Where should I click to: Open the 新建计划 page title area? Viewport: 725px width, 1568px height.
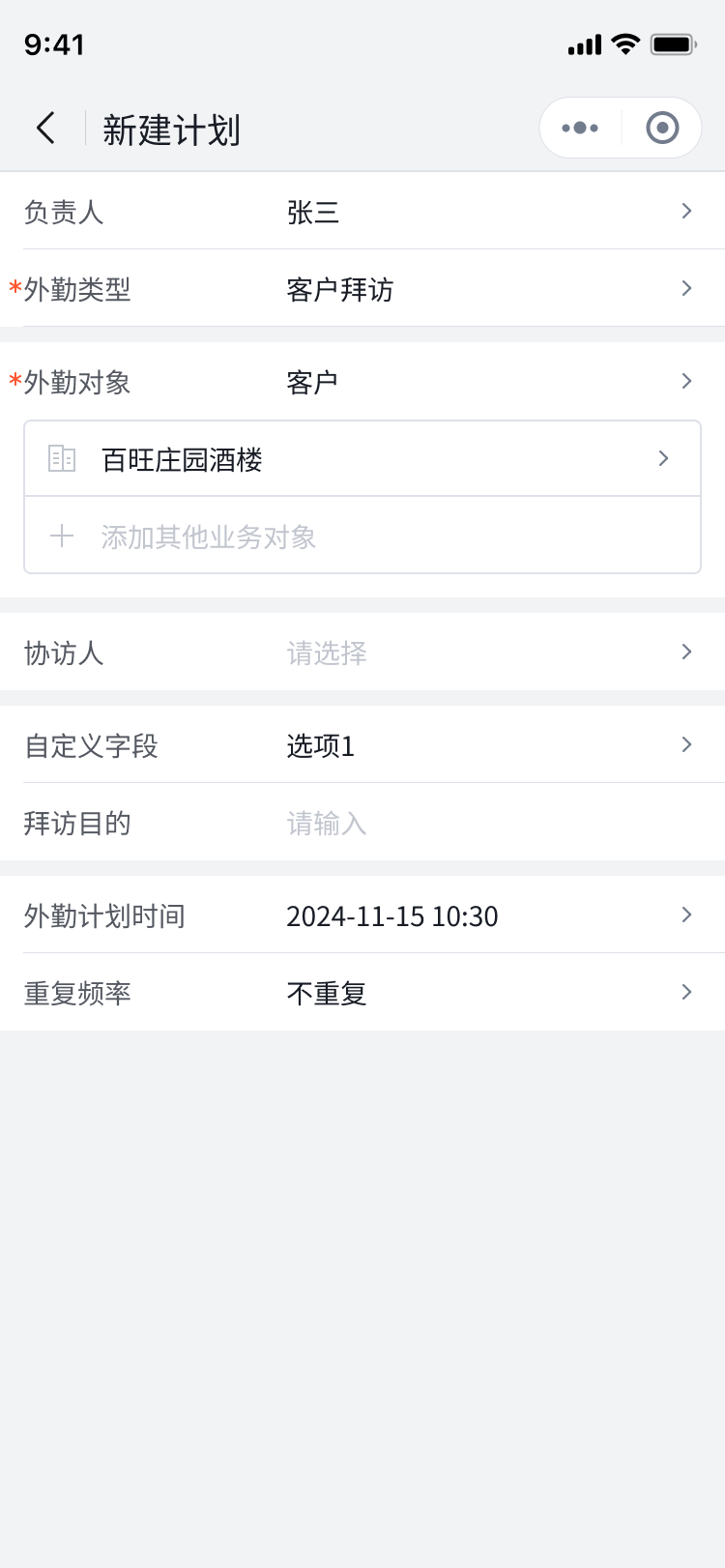pyautogui.click(x=170, y=129)
